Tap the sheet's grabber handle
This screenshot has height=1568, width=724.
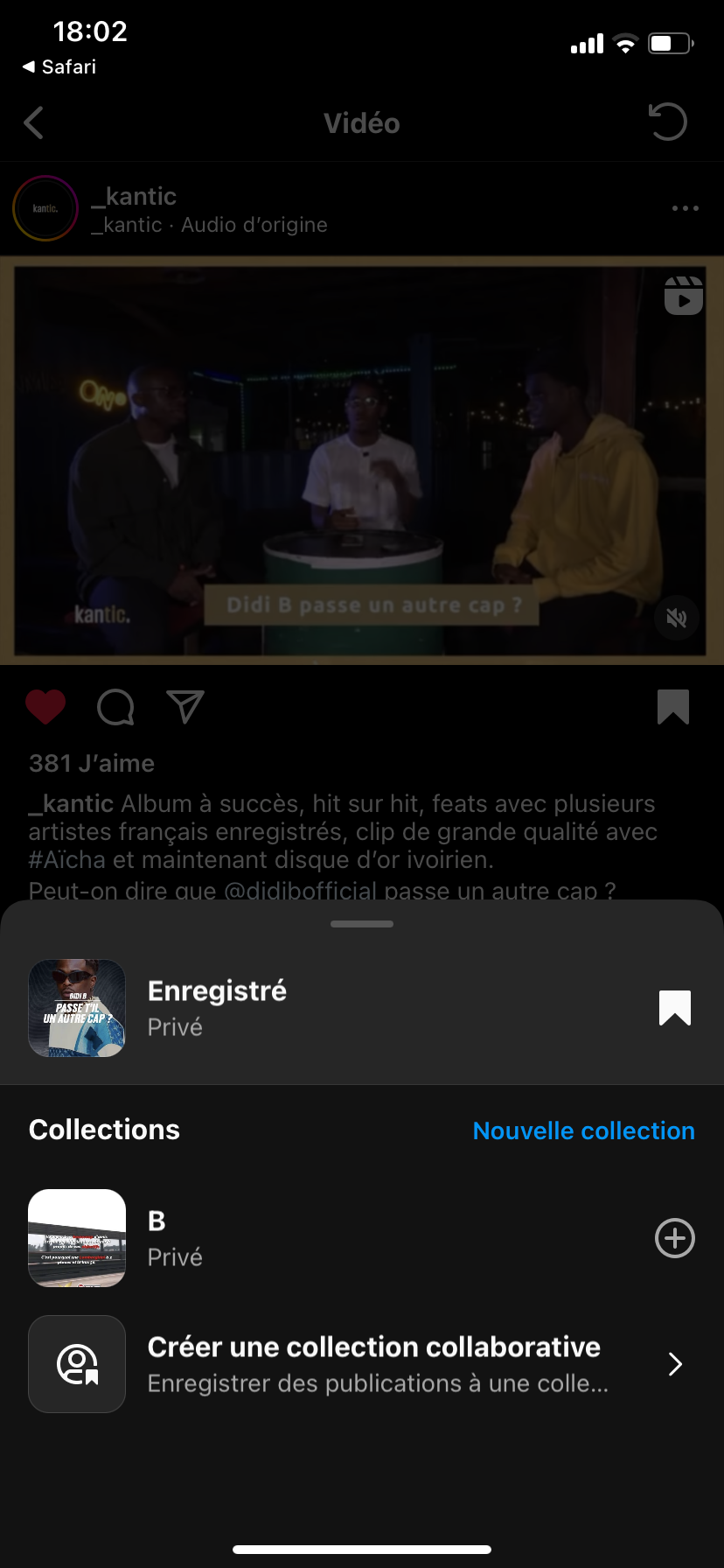362,924
